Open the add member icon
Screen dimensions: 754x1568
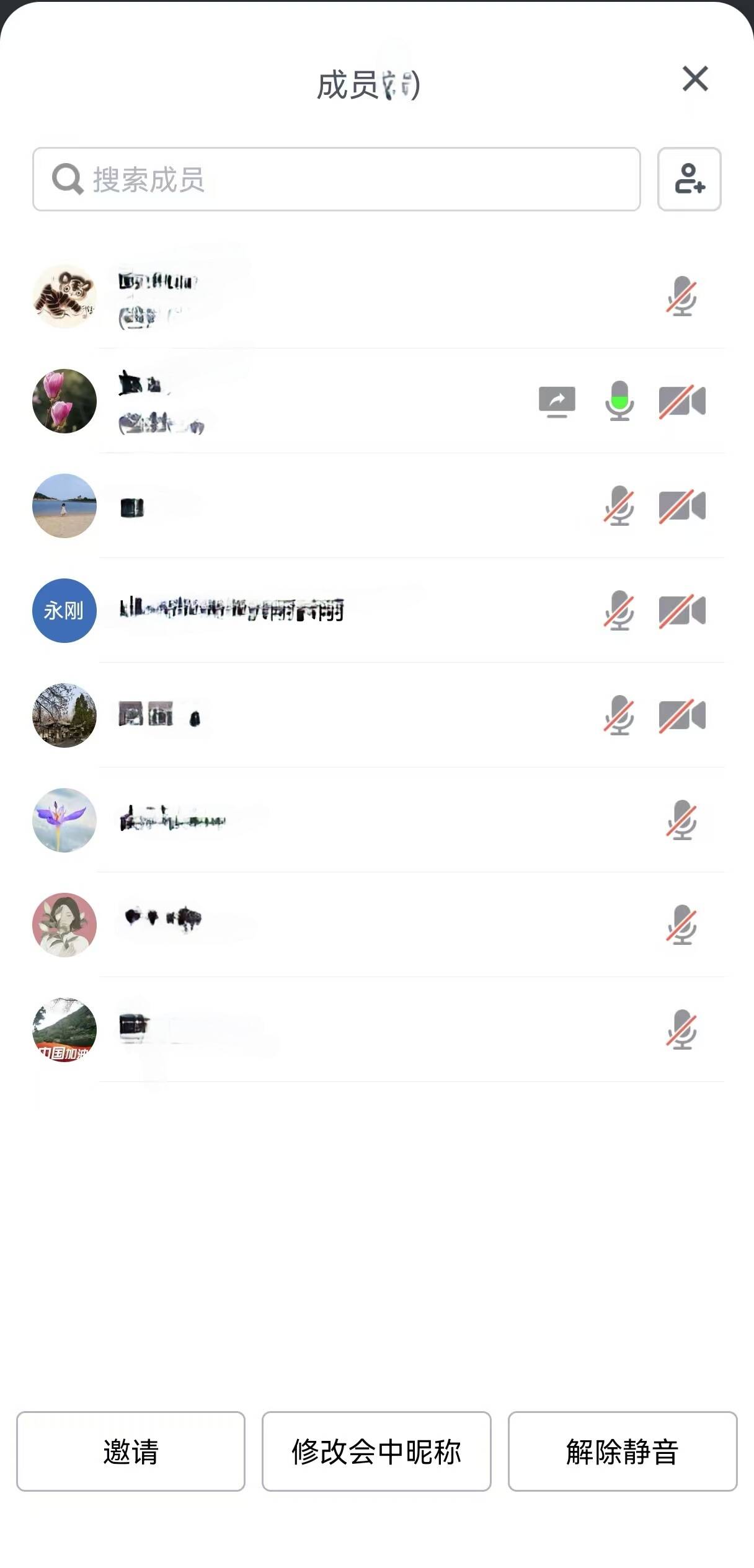689,179
